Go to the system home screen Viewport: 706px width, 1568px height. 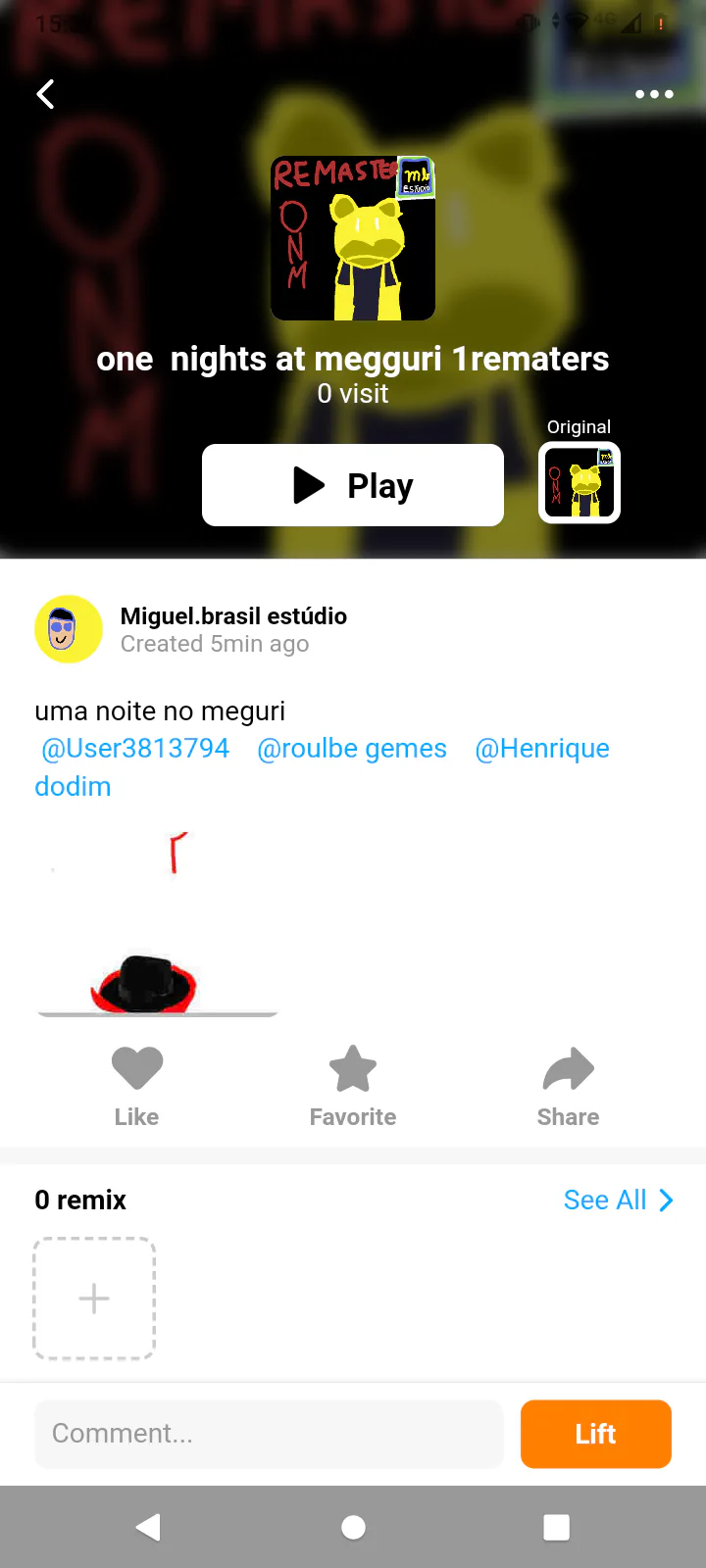pos(353,1527)
